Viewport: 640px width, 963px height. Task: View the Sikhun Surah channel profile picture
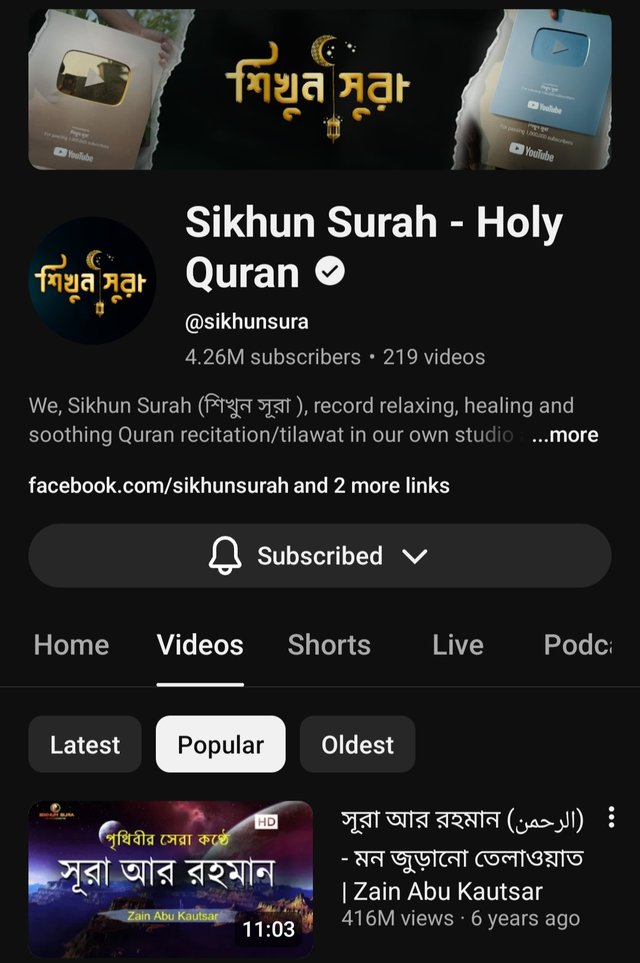click(92, 281)
